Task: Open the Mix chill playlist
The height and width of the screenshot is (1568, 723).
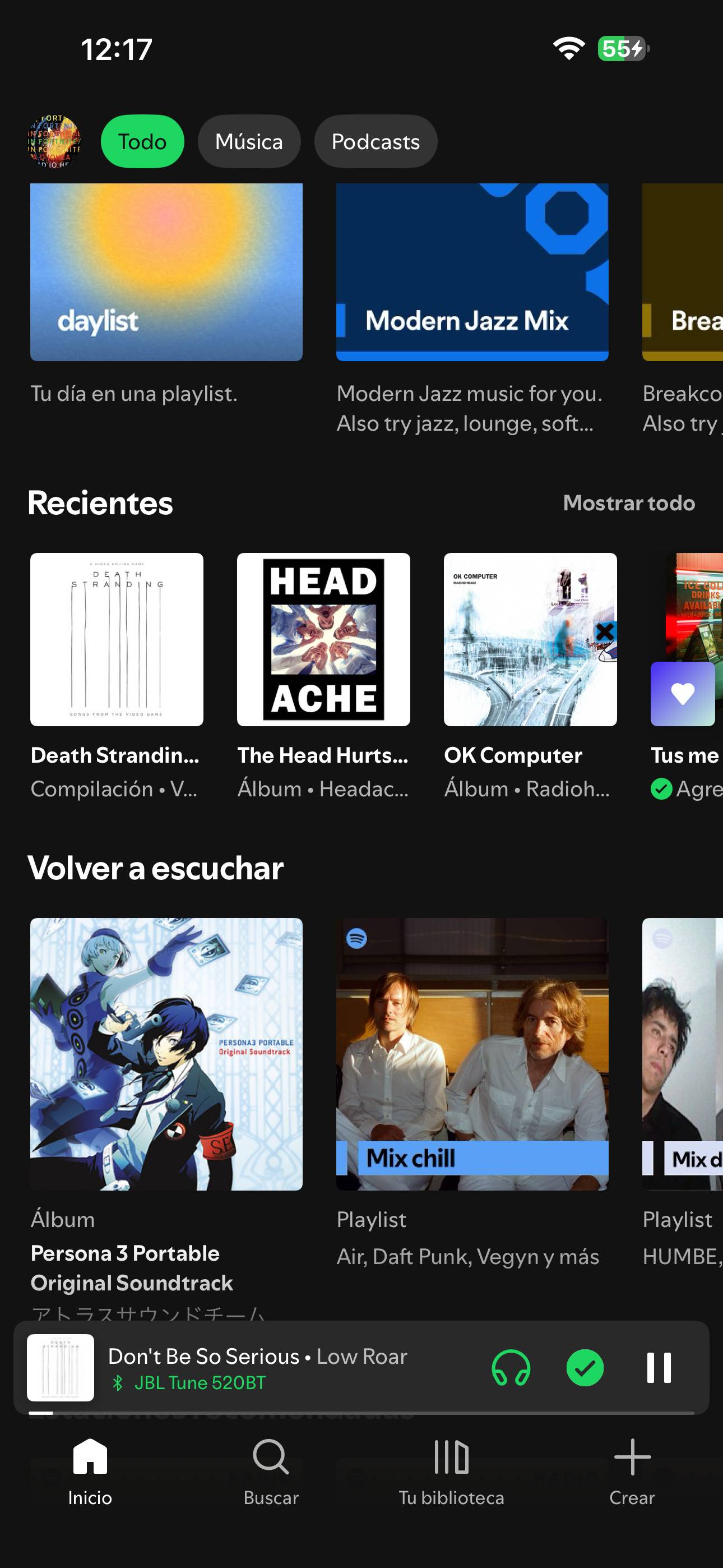Action: click(x=472, y=1054)
